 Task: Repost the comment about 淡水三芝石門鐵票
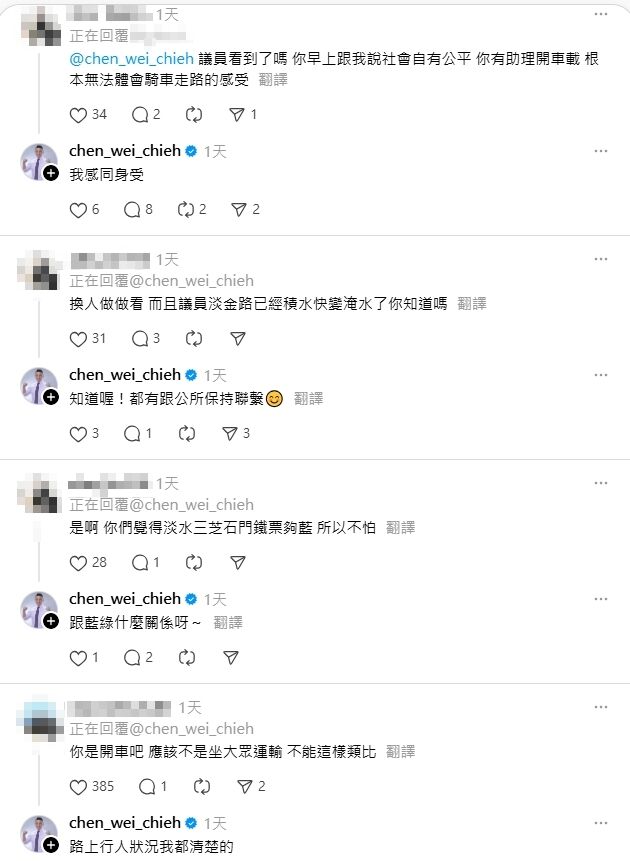point(185,563)
